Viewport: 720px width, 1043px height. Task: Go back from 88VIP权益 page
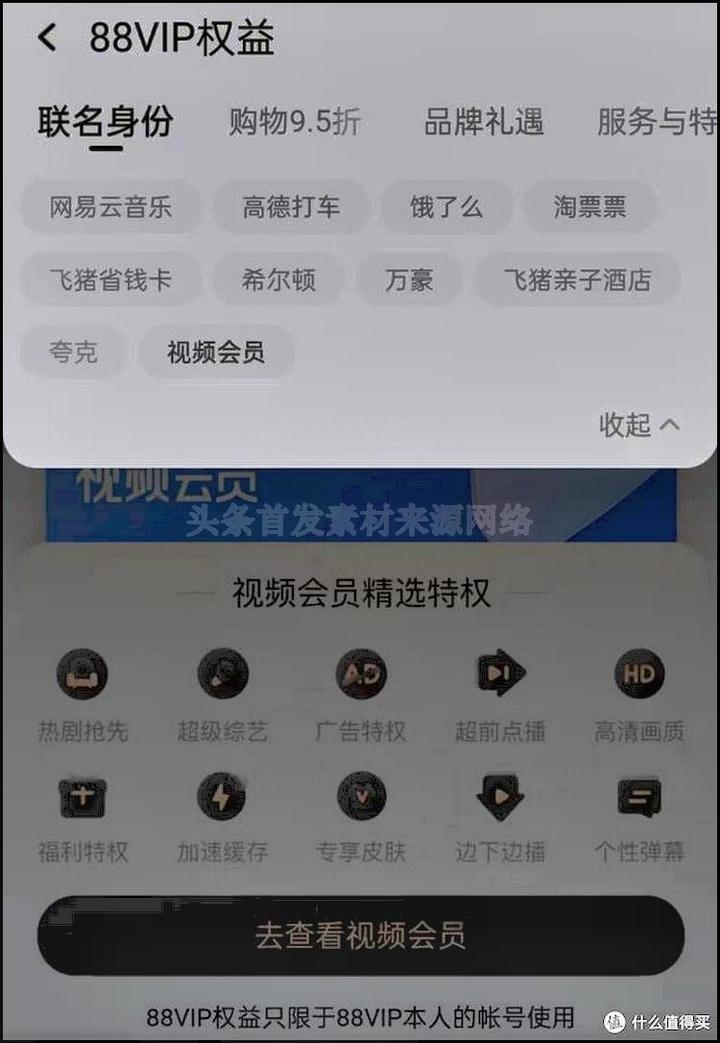click(47, 38)
